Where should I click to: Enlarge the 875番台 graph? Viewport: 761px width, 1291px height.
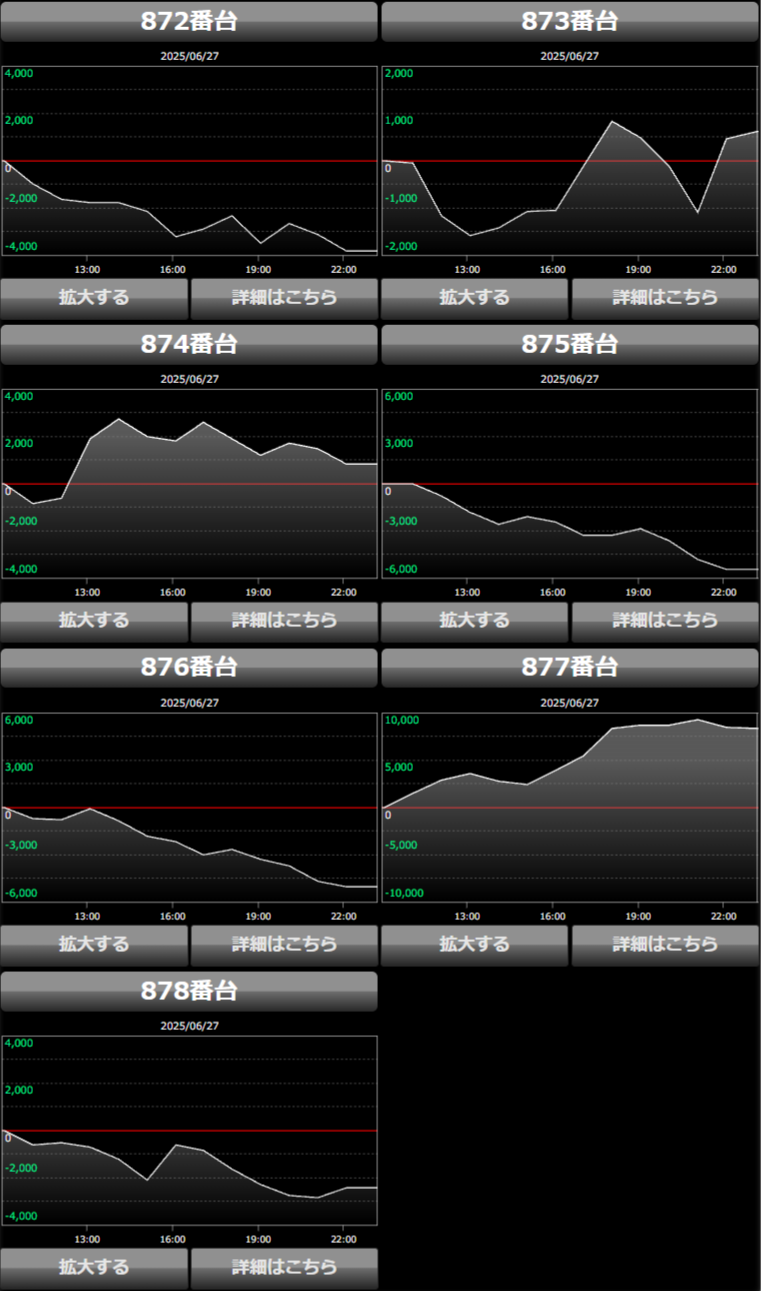(474, 621)
